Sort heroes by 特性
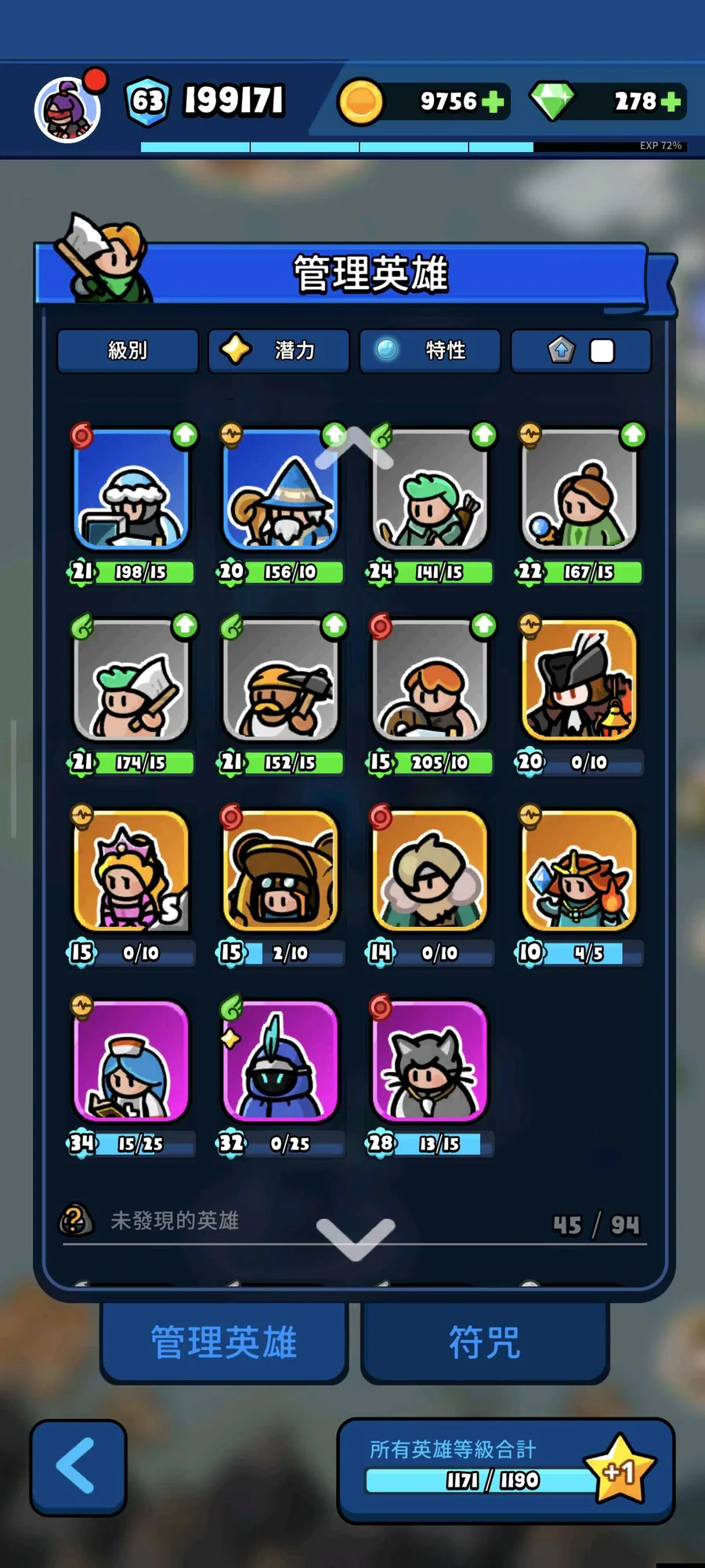 tap(429, 350)
